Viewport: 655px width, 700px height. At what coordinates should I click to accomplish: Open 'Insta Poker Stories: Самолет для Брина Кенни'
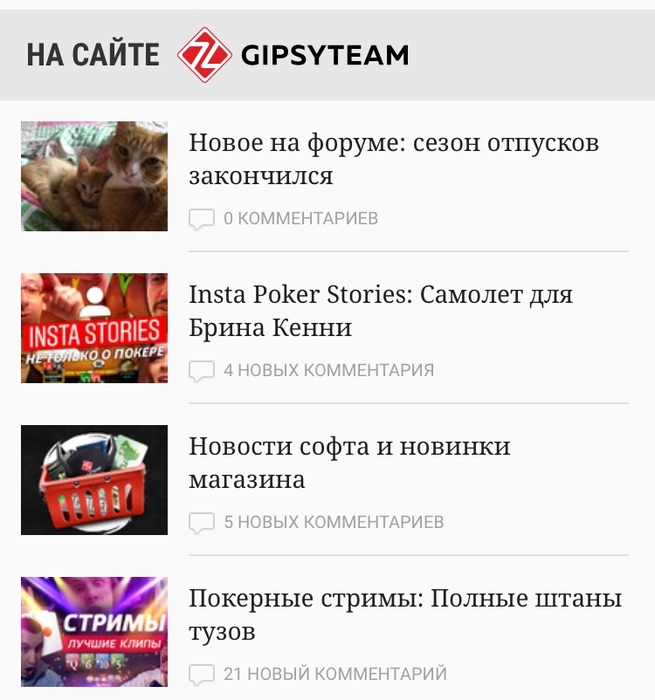[x=380, y=311]
